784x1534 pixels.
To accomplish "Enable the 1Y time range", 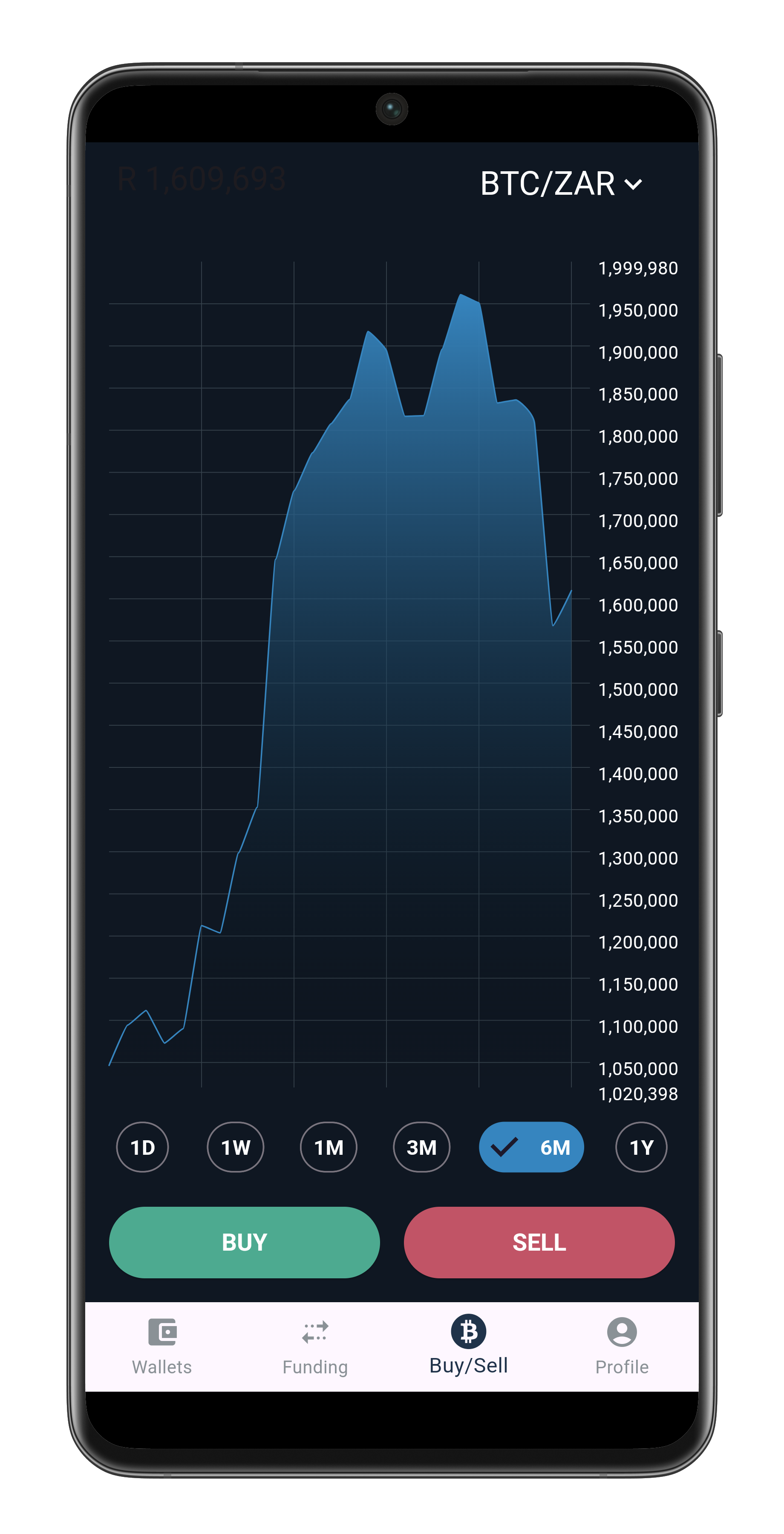I will tap(641, 1147).
